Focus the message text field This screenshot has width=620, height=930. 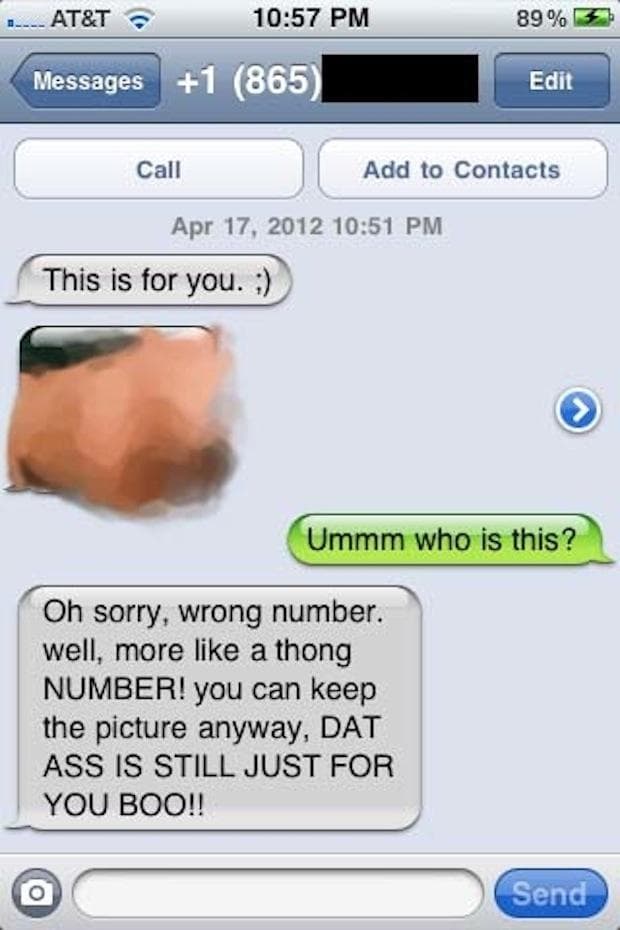pyautogui.click(x=278, y=893)
